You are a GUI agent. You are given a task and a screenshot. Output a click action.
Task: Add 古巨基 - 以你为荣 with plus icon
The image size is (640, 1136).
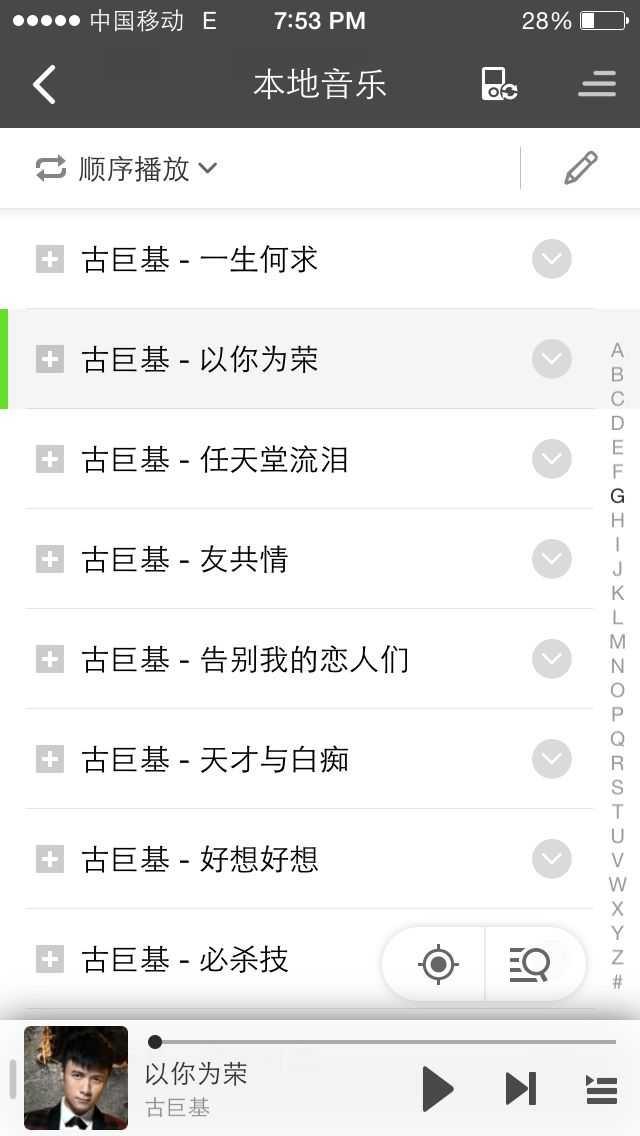[49, 359]
